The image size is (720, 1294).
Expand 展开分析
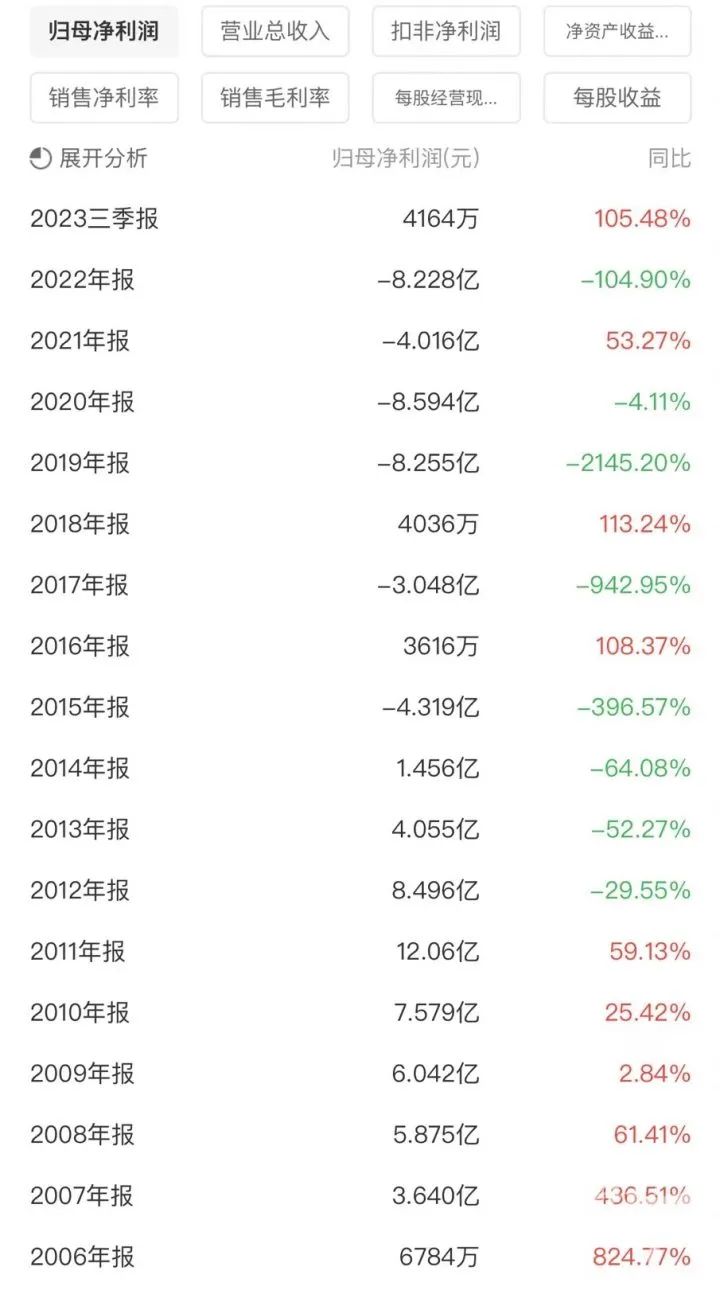(89, 158)
